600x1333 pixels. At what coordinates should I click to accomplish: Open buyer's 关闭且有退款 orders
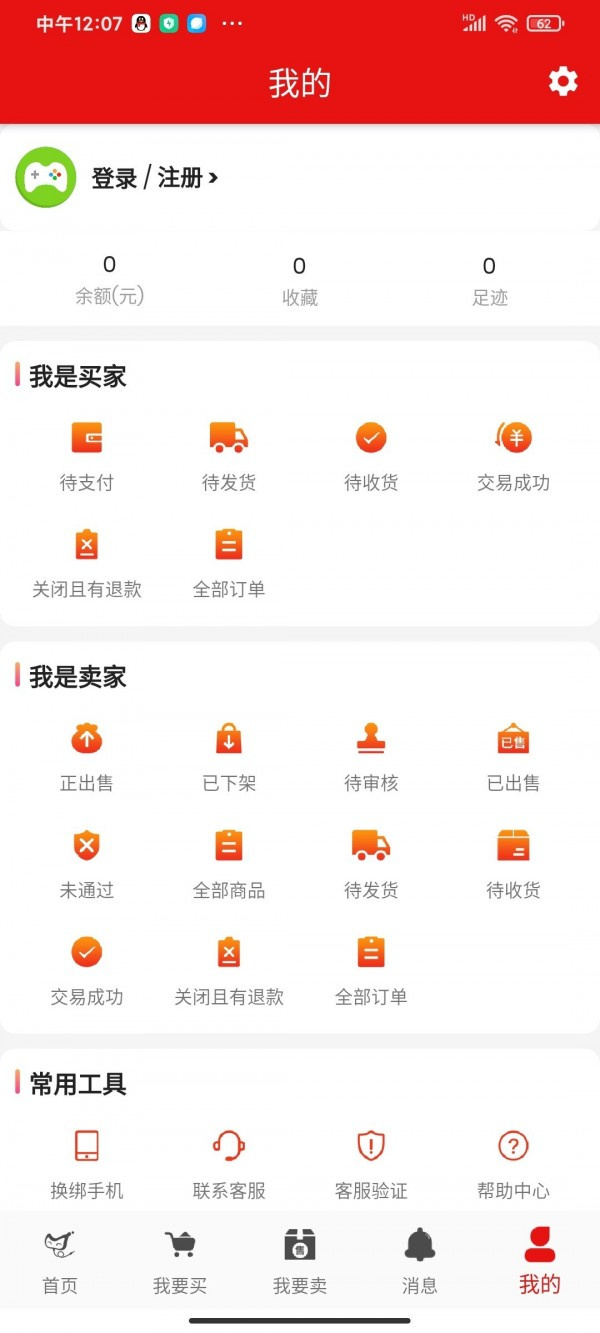click(87, 562)
